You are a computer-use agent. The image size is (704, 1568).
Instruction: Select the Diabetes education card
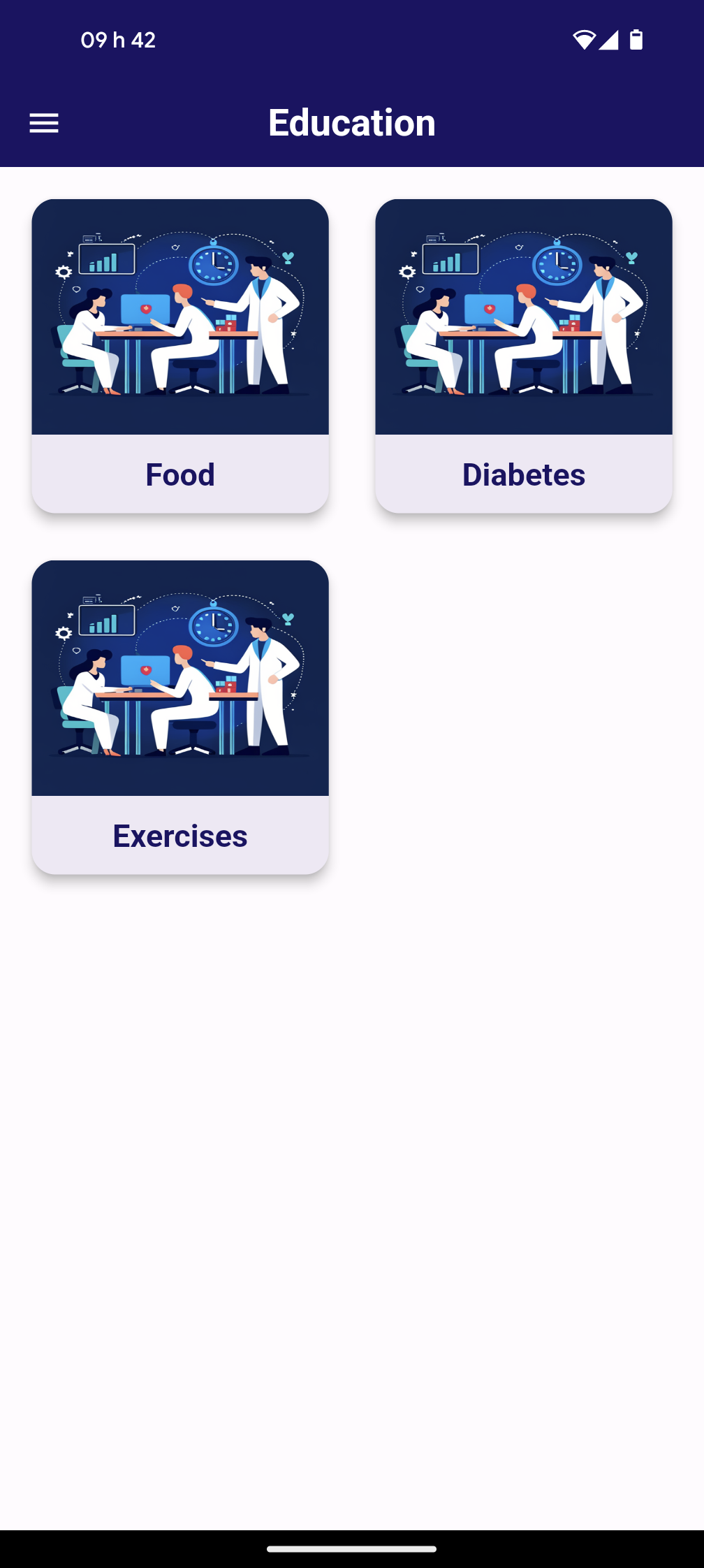524,356
